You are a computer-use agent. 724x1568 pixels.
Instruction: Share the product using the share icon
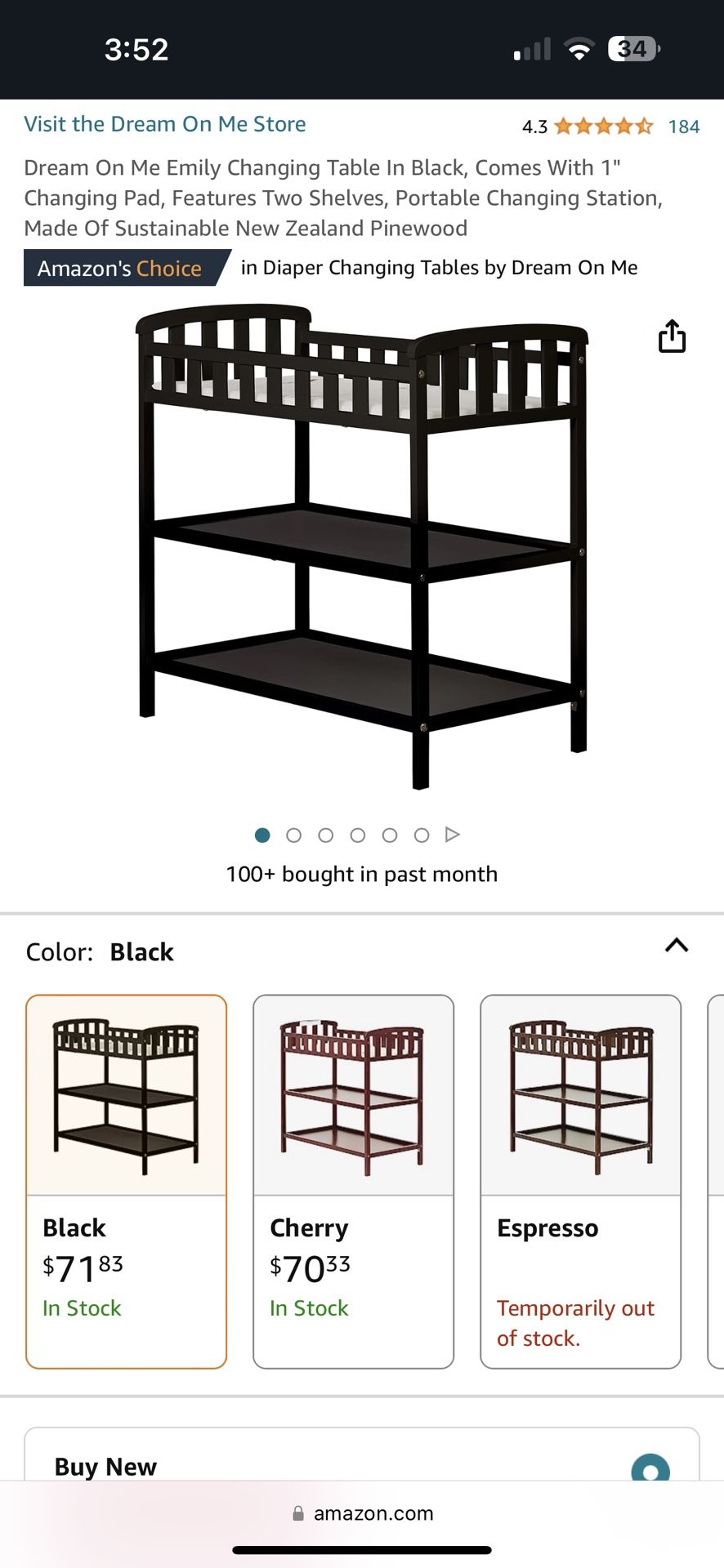click(x=672, y=336)
